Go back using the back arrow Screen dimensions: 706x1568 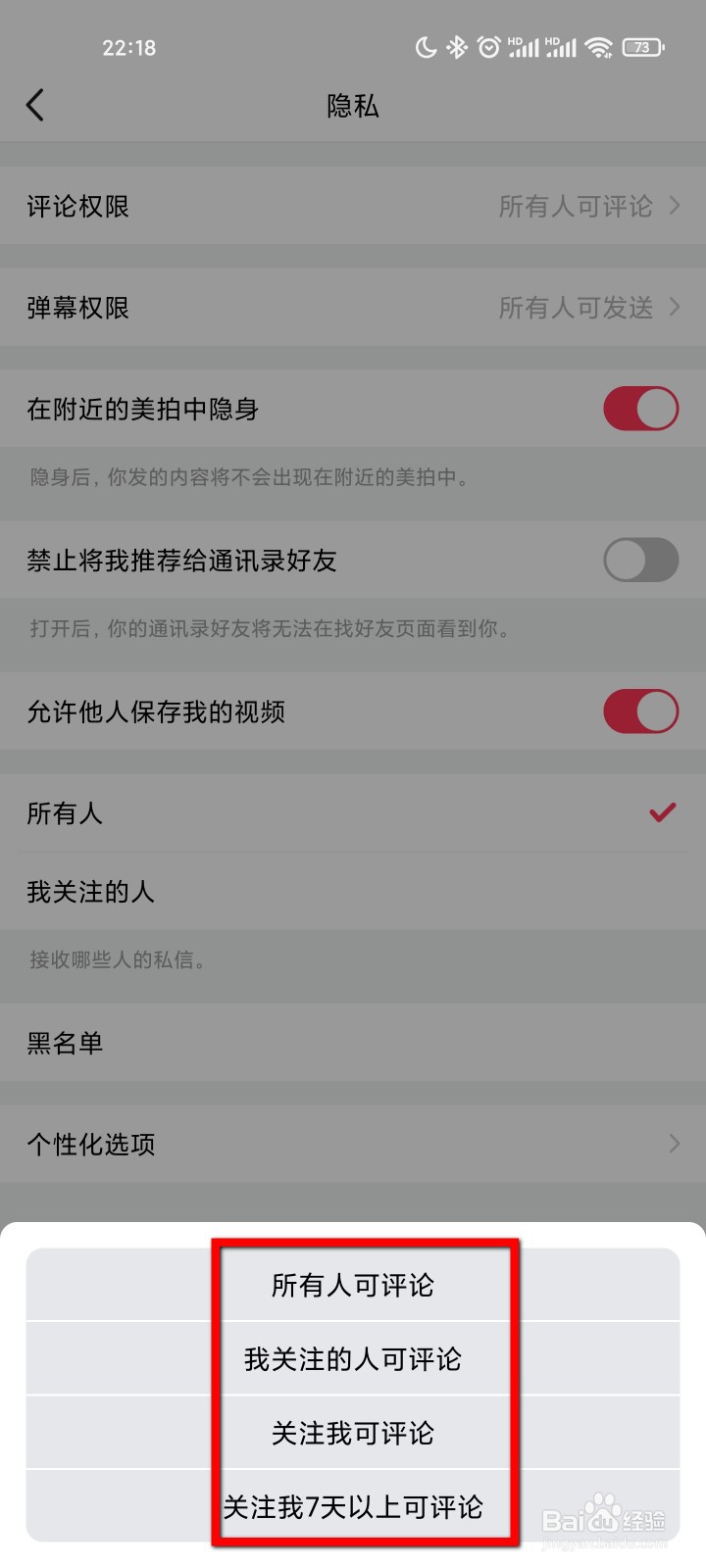pyautogui.click(x=36, y=105)
